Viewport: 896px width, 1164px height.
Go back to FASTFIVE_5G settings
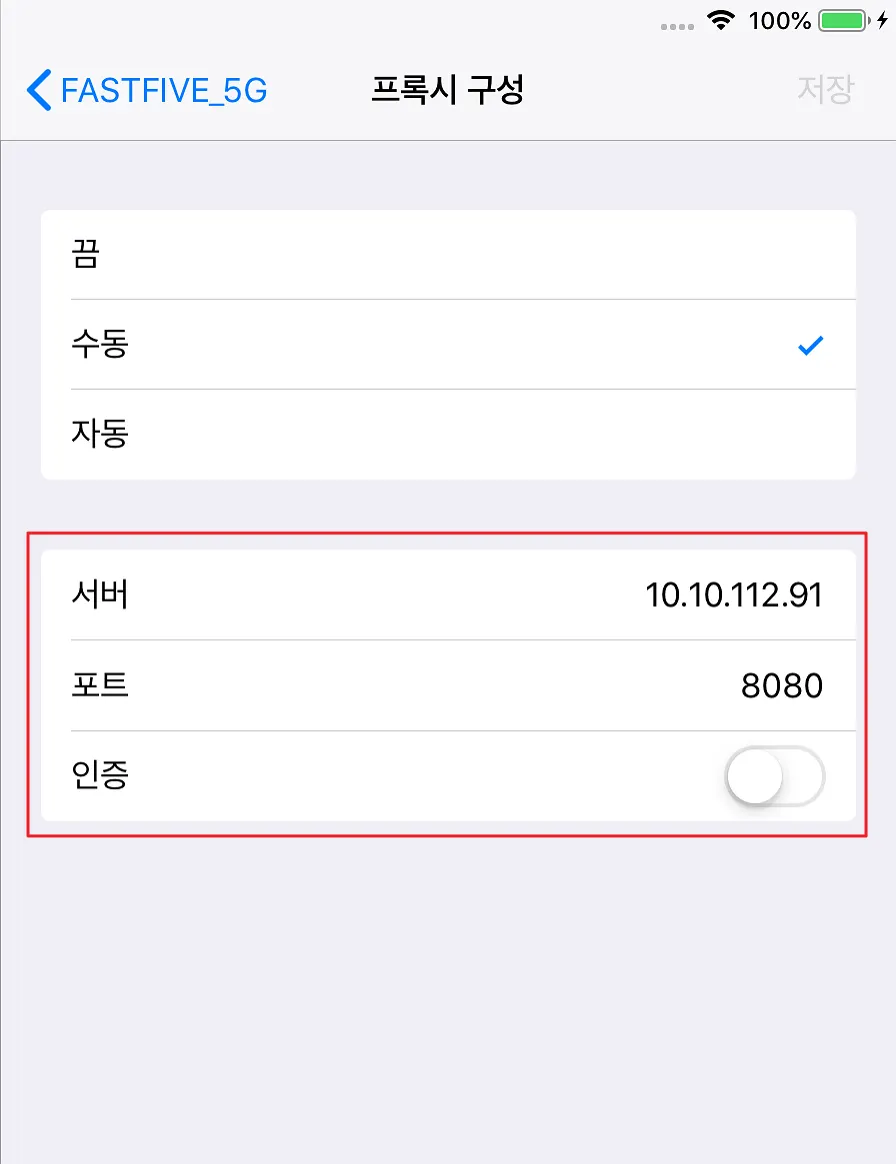click(x=148, y=90)
